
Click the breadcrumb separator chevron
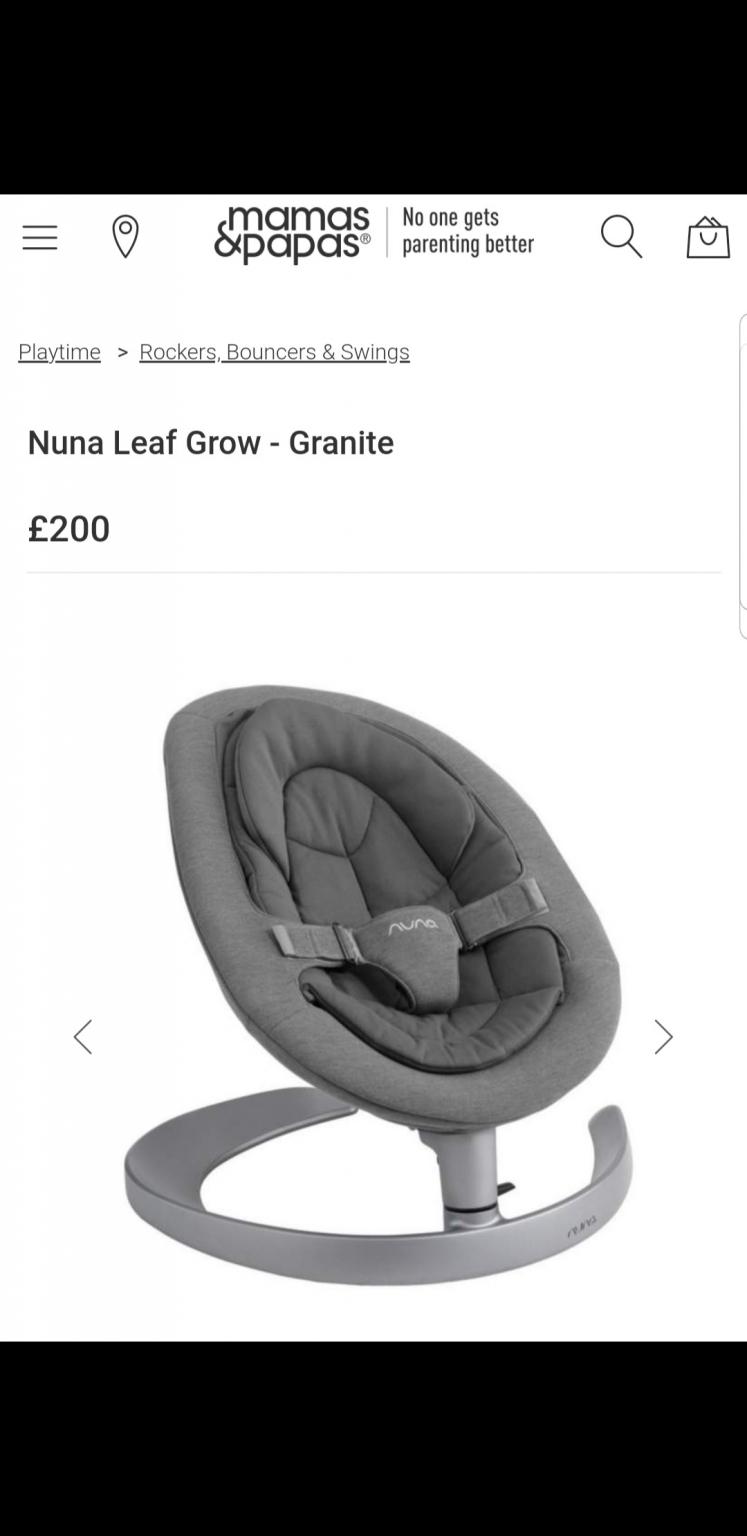[122, 352]
